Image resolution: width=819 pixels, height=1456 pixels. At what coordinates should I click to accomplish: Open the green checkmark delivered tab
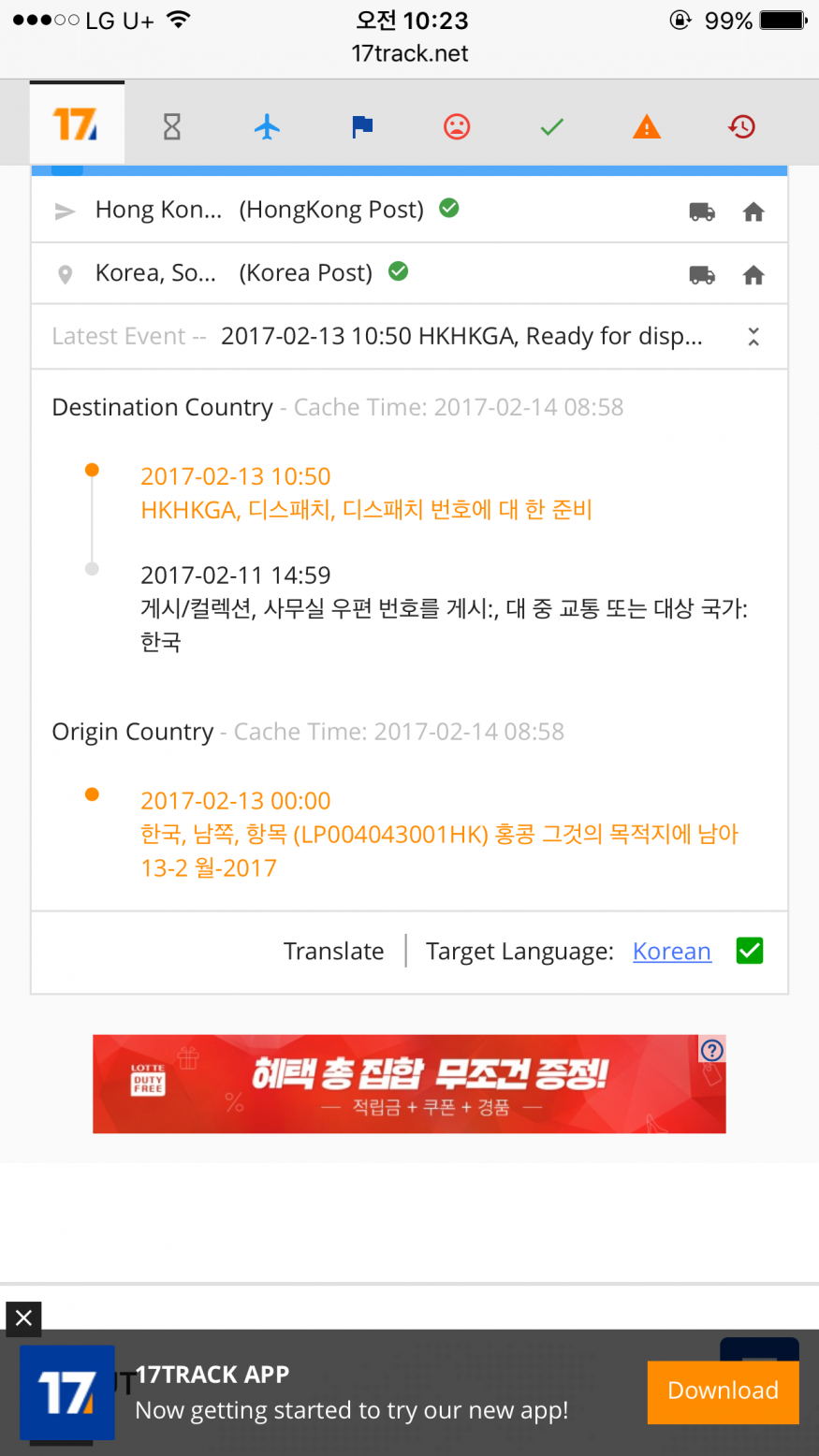552,126
